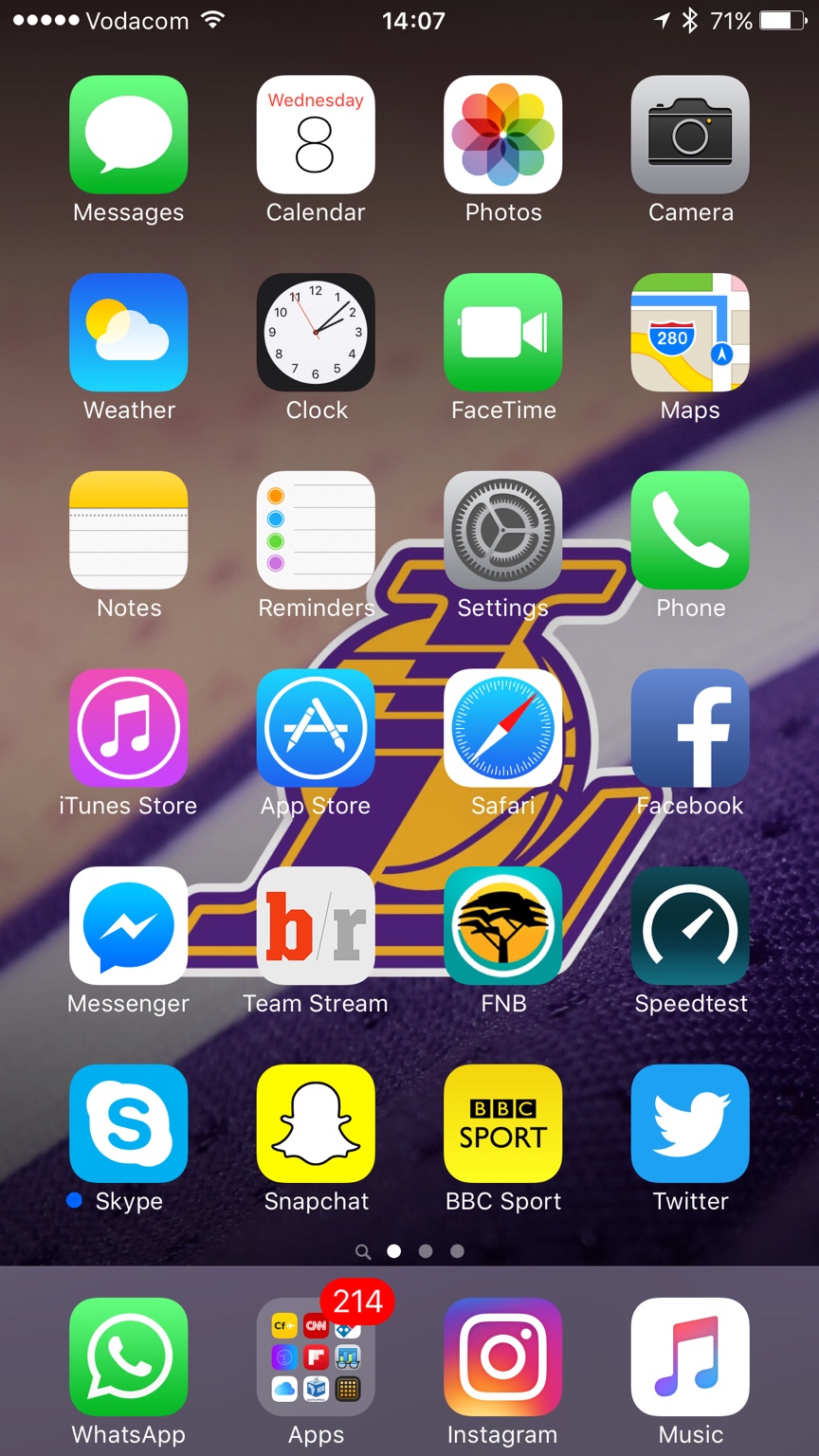The image size is (819, 1456).
Task: Open the Apps folder with 214 badge
Action: [316, 1356]
